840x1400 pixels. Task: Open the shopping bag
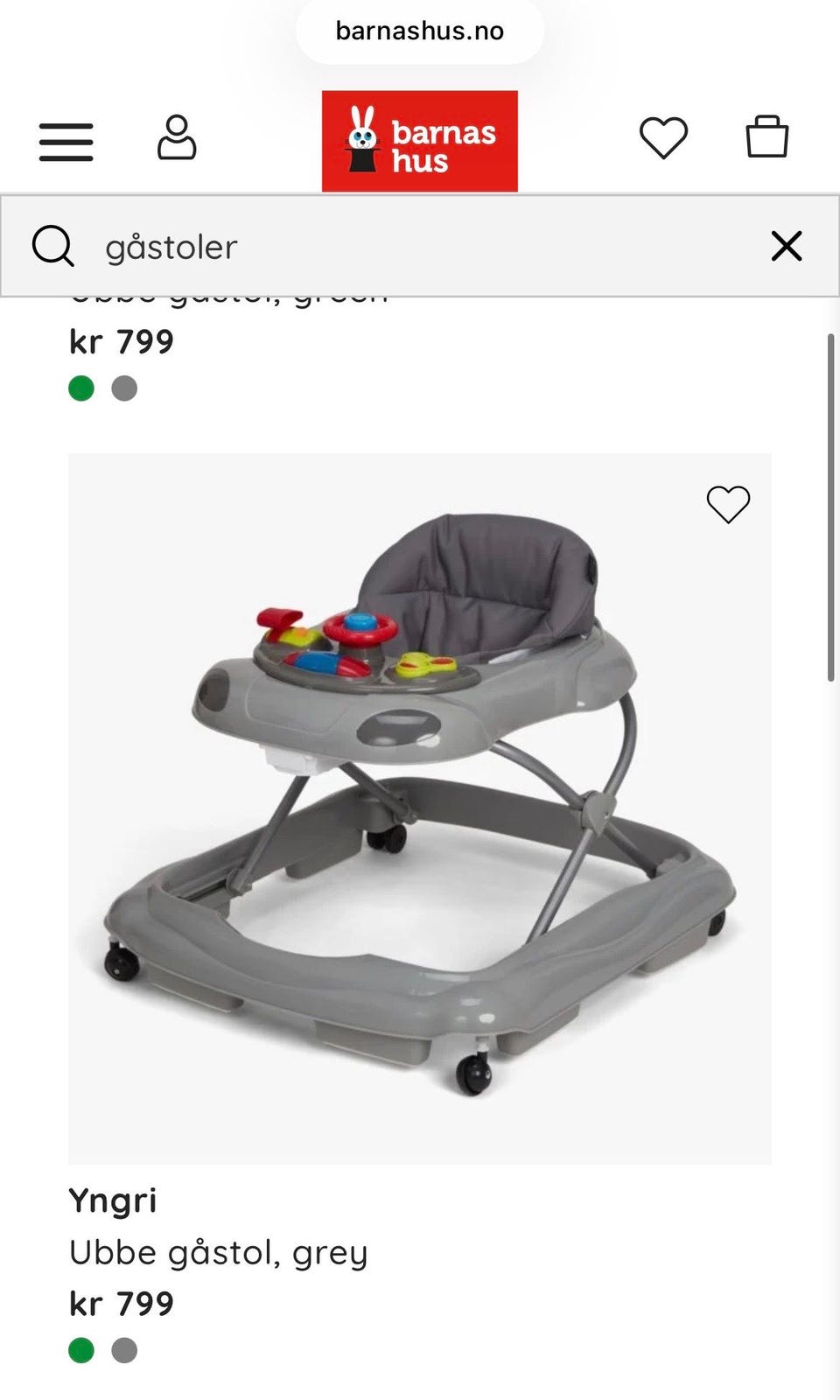pyautogui.click(x=766, y=136)
